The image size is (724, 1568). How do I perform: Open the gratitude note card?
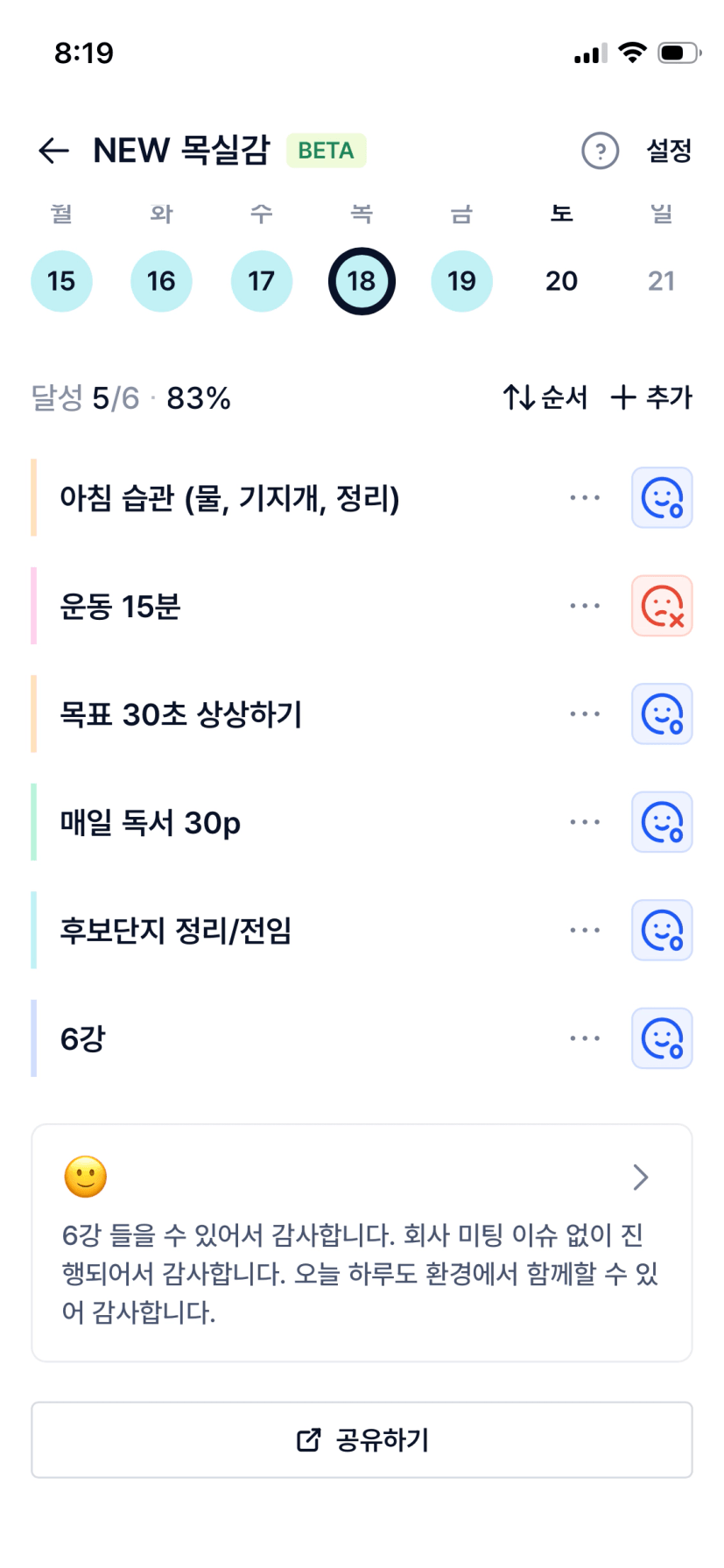(x=362, y=1242)
